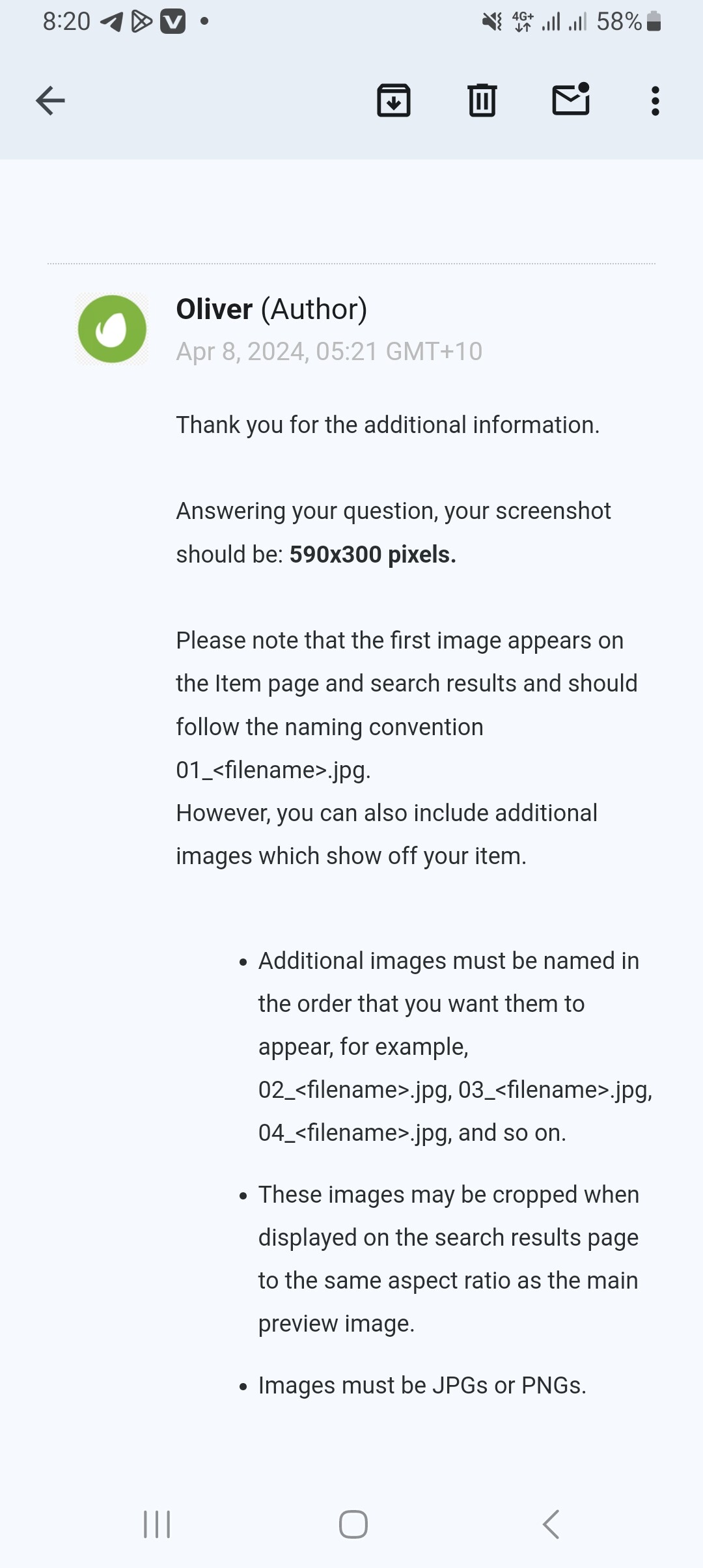The height and width of the screenshot is (1568, 703).
Task: Mark this email as unread
Action: (571, 100)
